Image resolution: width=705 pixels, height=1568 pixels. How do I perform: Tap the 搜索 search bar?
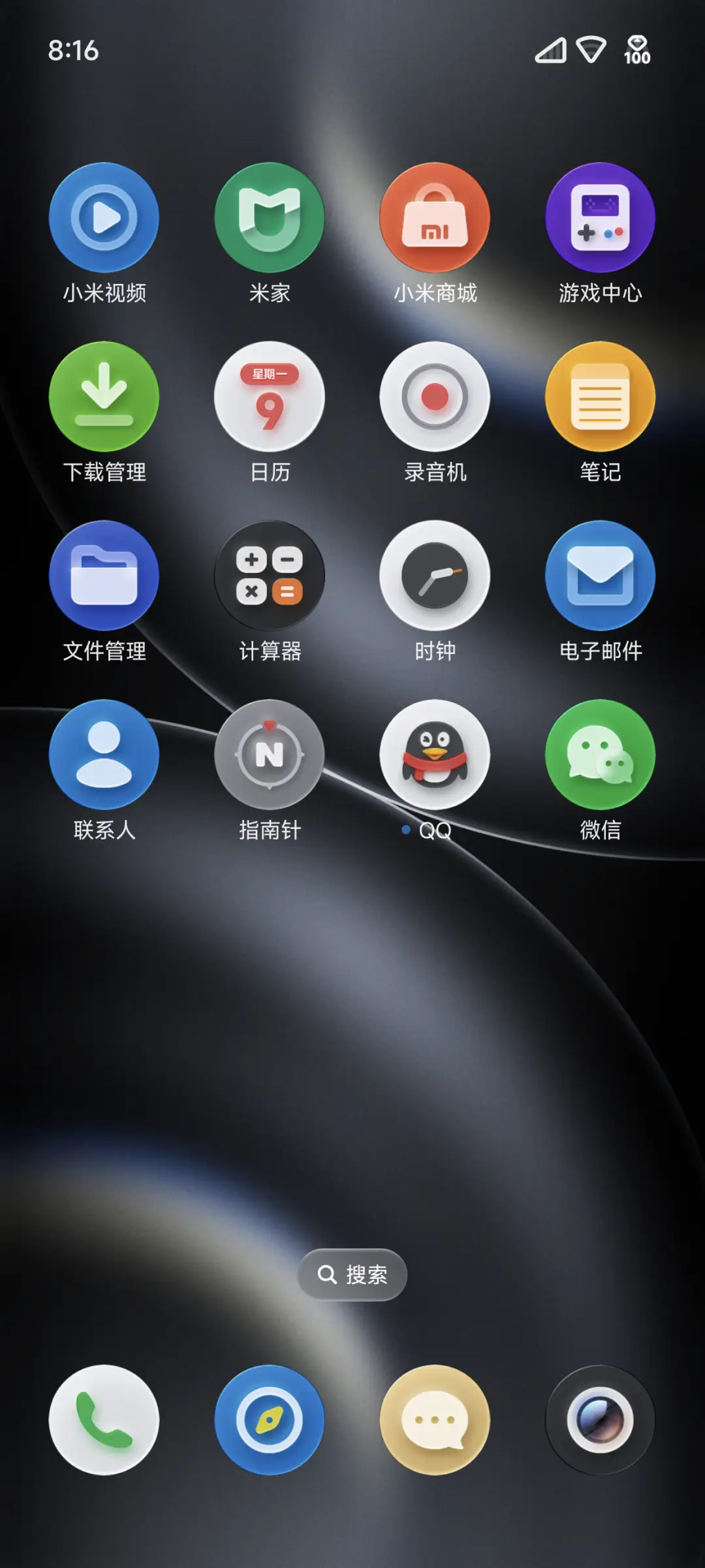(x=351, y=1274)
